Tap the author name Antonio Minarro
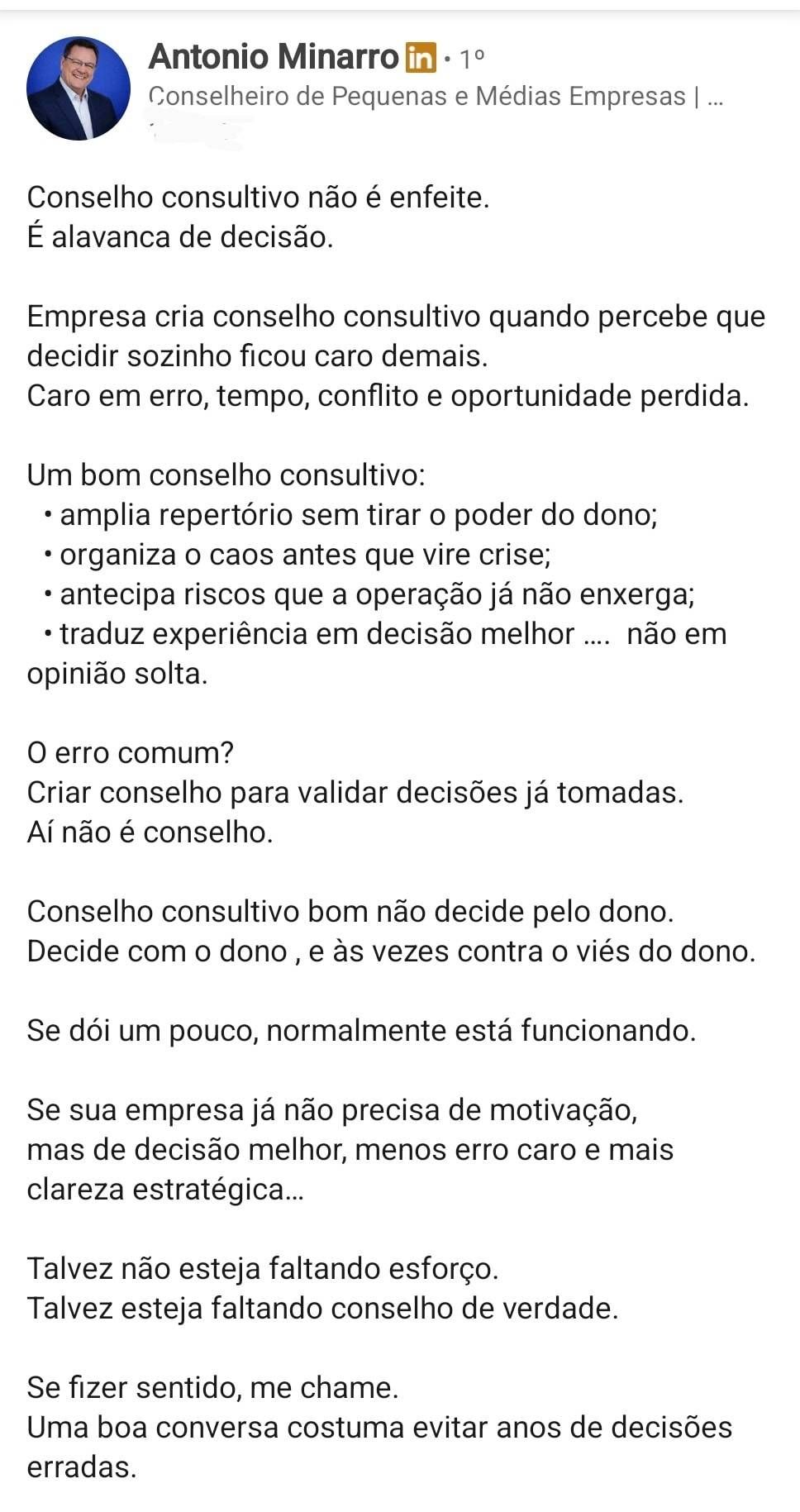The image size is (800, 1512). 274,57
